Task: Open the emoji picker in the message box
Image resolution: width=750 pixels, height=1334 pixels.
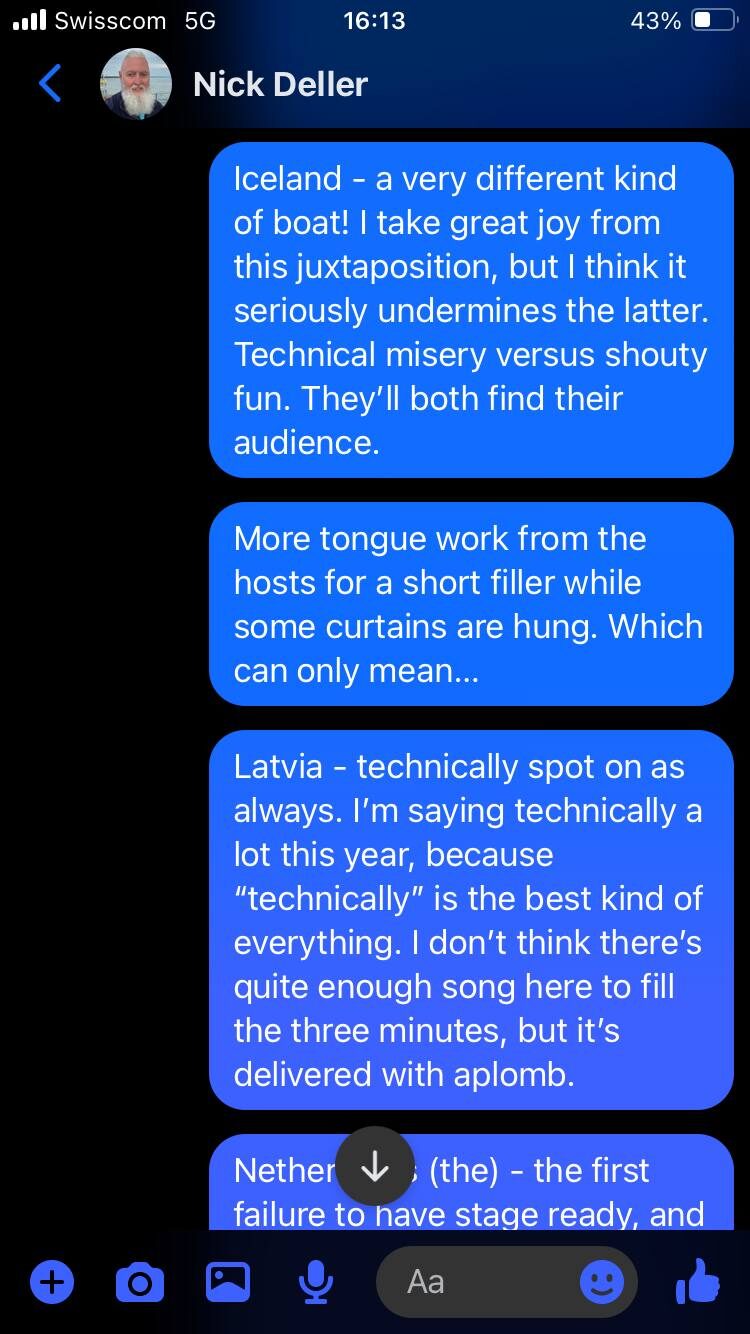Action: click(x=601, y=1281)
